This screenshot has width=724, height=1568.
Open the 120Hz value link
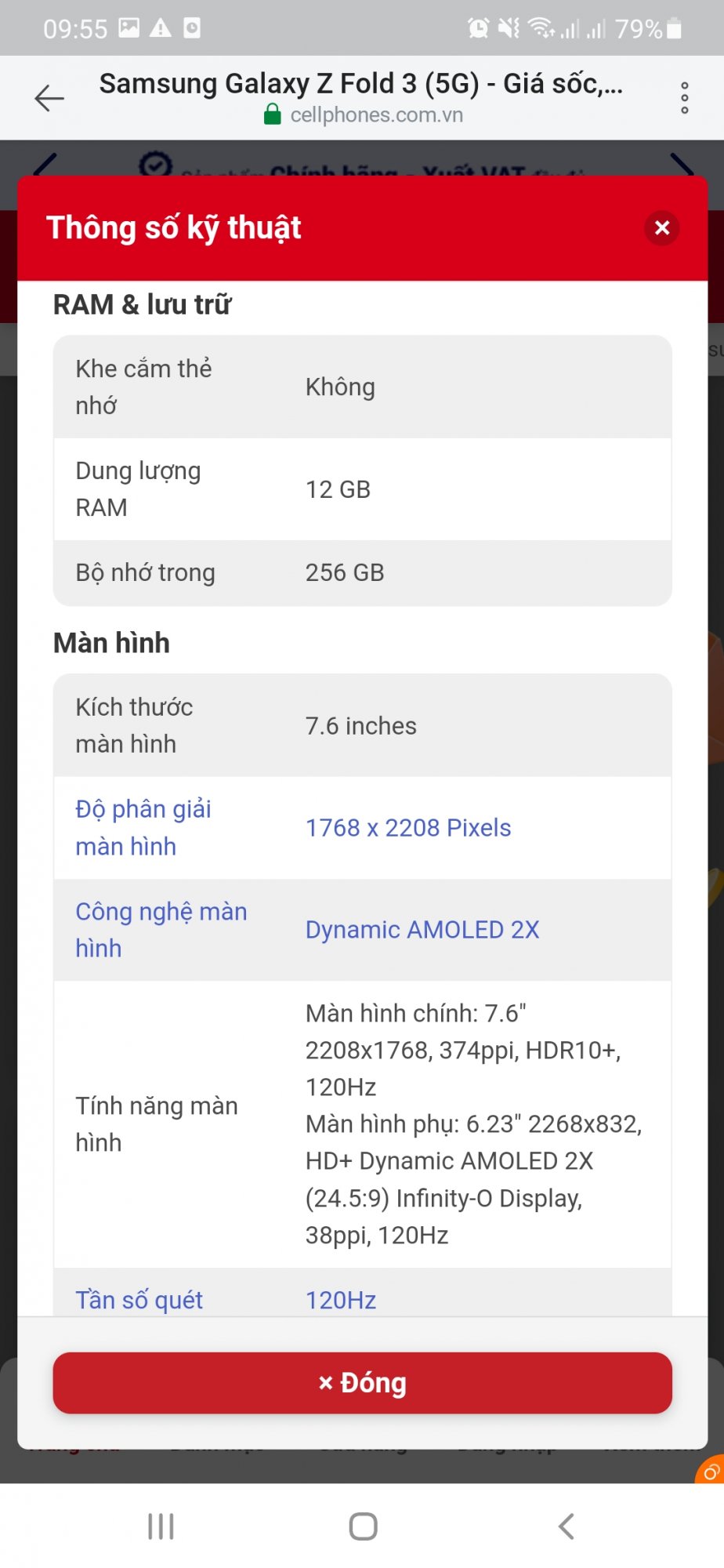340,1300
